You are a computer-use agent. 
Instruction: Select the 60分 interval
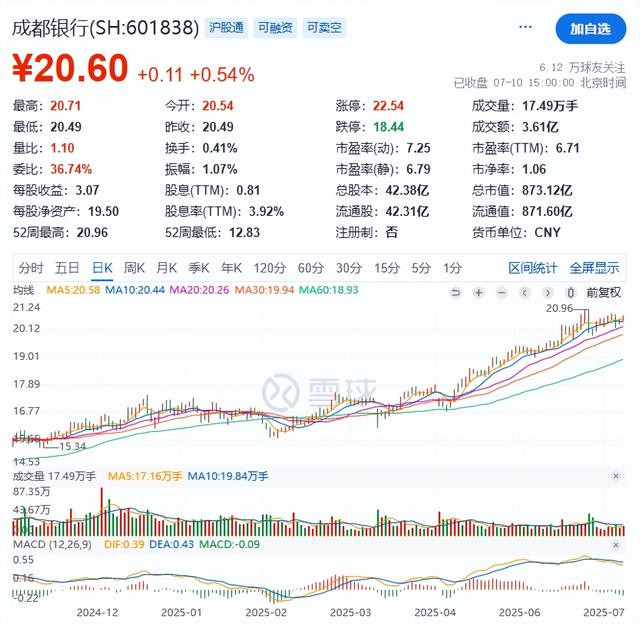(311, 268)
